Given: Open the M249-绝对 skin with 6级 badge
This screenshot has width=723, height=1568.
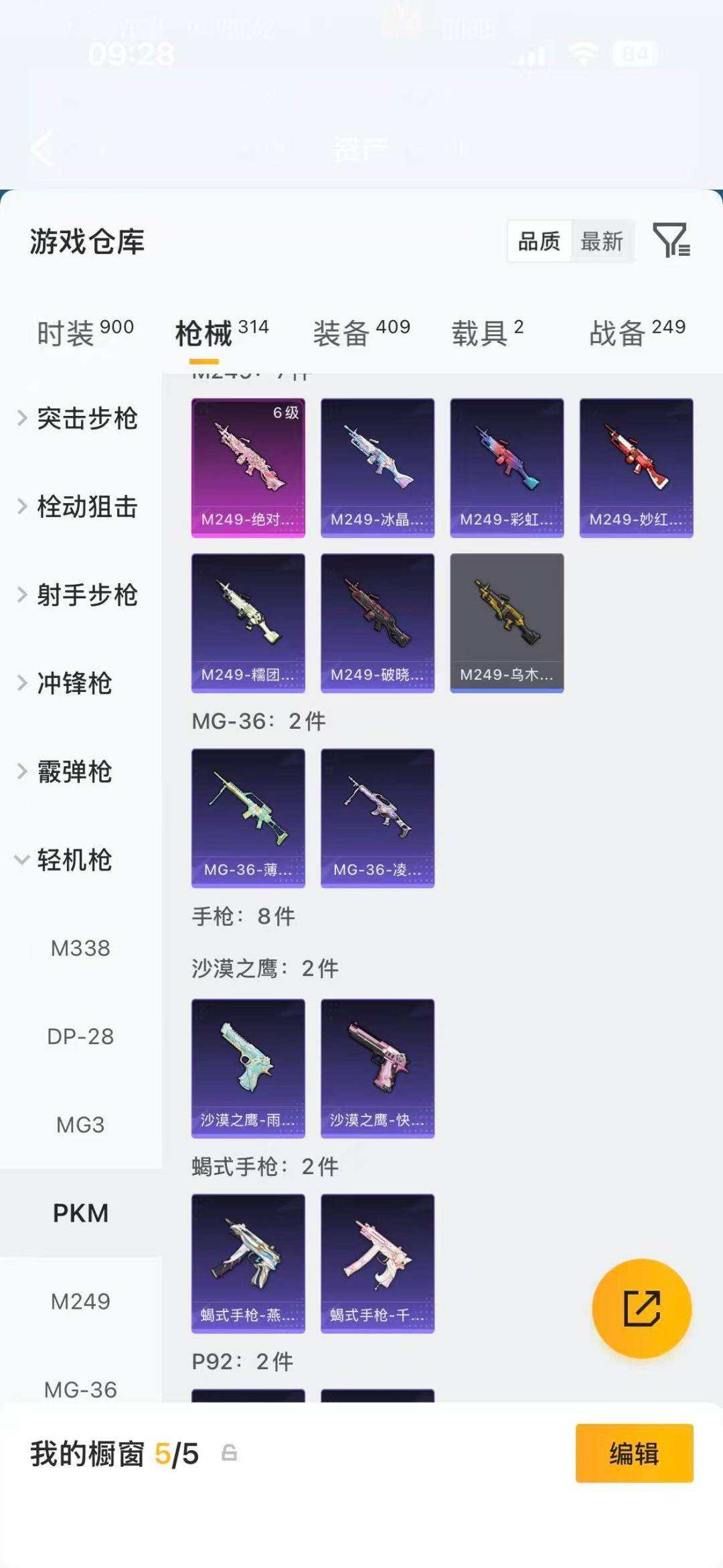Looking at the screenshot, I should click(248, 468).
